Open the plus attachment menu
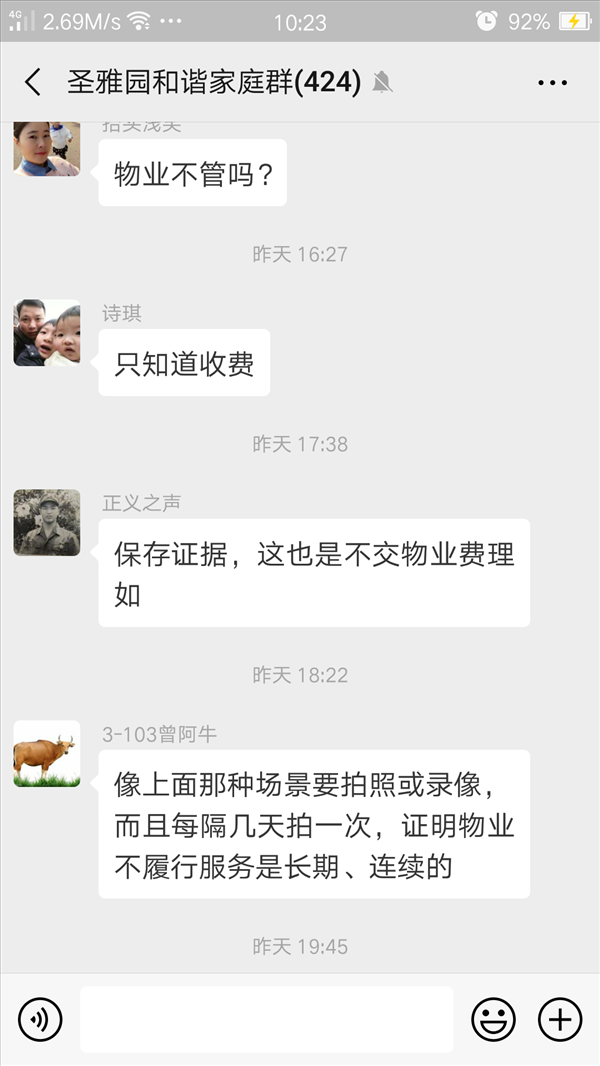Viewport: 600px width, 1066px height. click(560, 1019)
